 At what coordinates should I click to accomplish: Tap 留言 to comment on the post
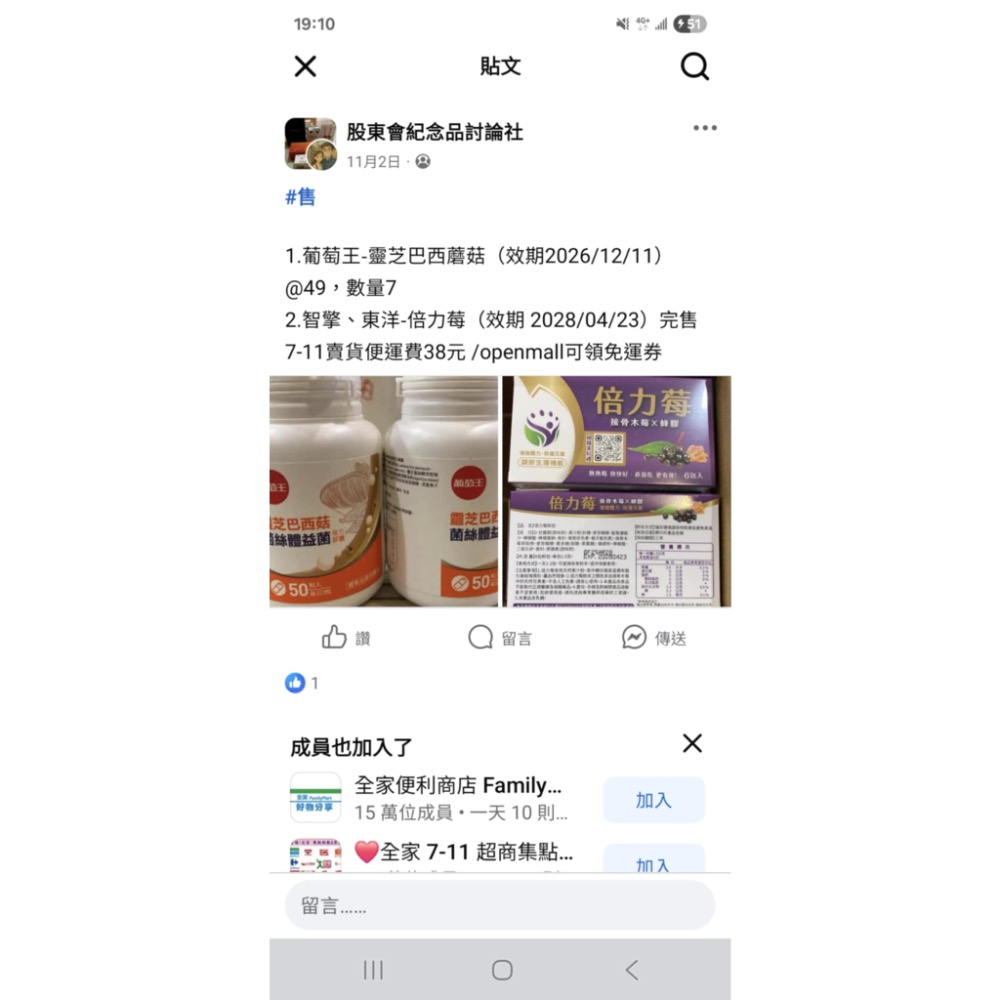point(500,638)
